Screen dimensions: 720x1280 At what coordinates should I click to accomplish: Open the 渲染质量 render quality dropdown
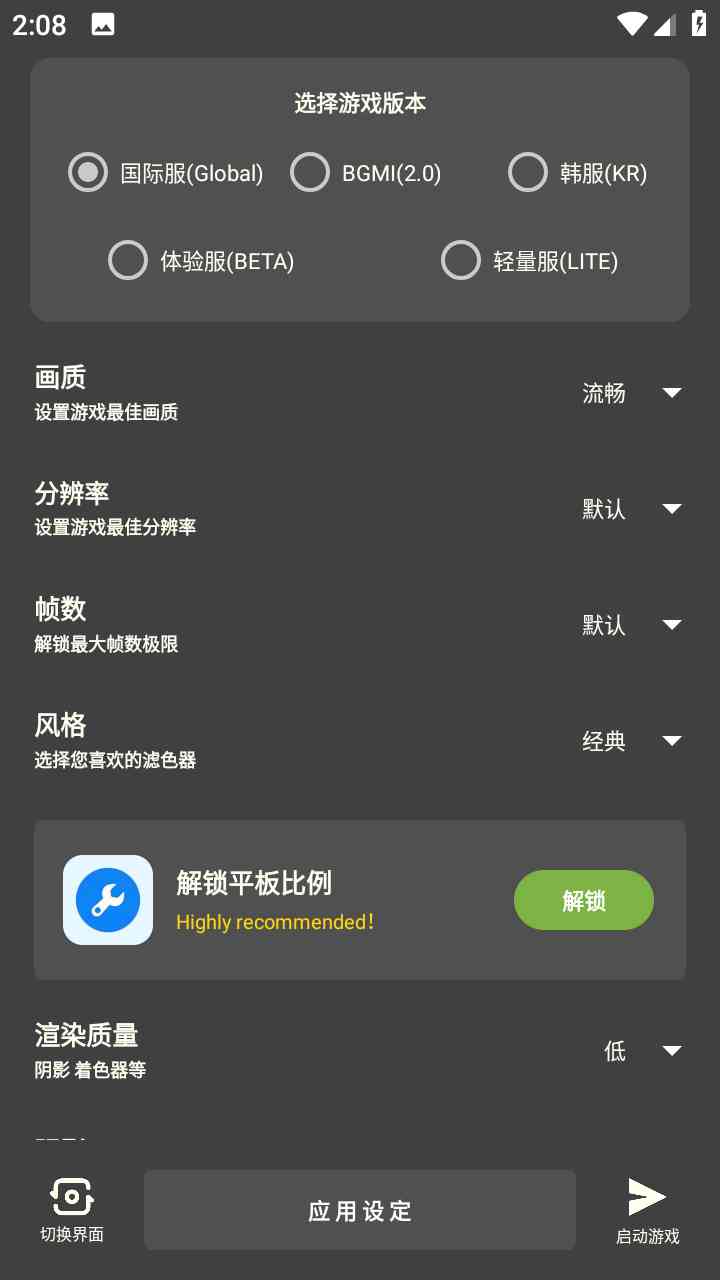point(642,1051)
